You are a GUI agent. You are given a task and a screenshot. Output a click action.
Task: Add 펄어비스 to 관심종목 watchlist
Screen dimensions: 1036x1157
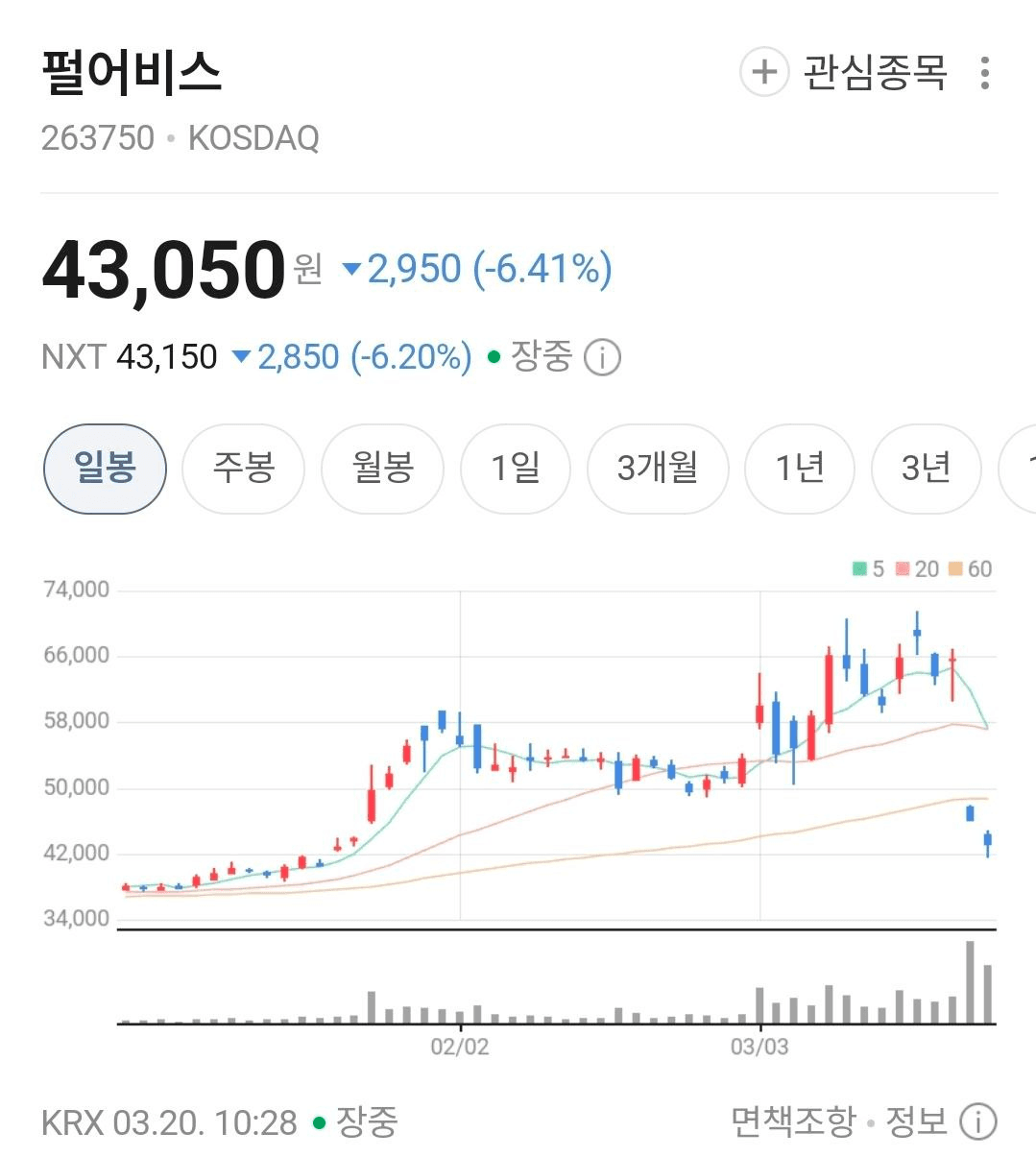coord(845,73)
